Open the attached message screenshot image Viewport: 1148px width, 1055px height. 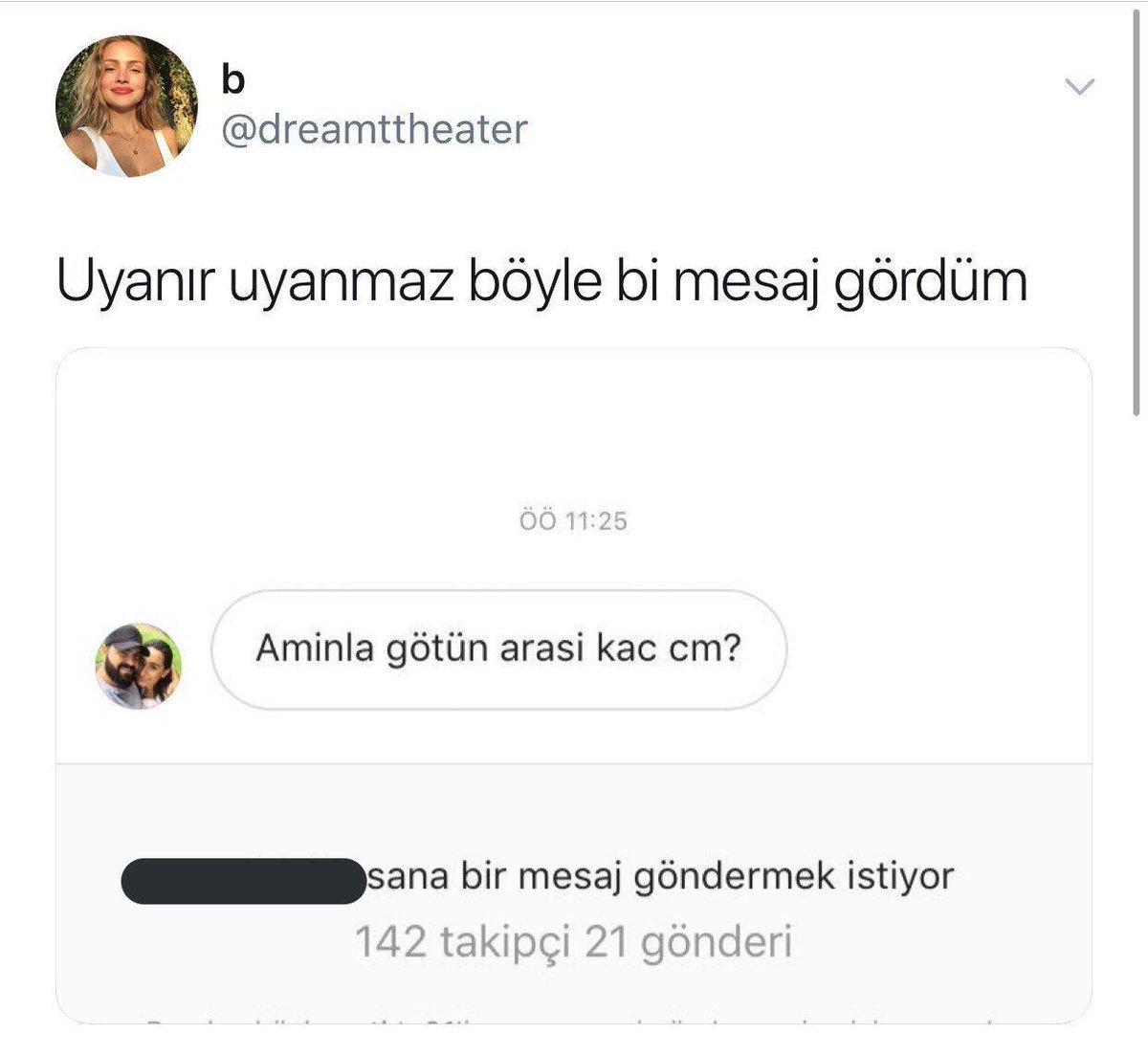click(x=574, y=685)
